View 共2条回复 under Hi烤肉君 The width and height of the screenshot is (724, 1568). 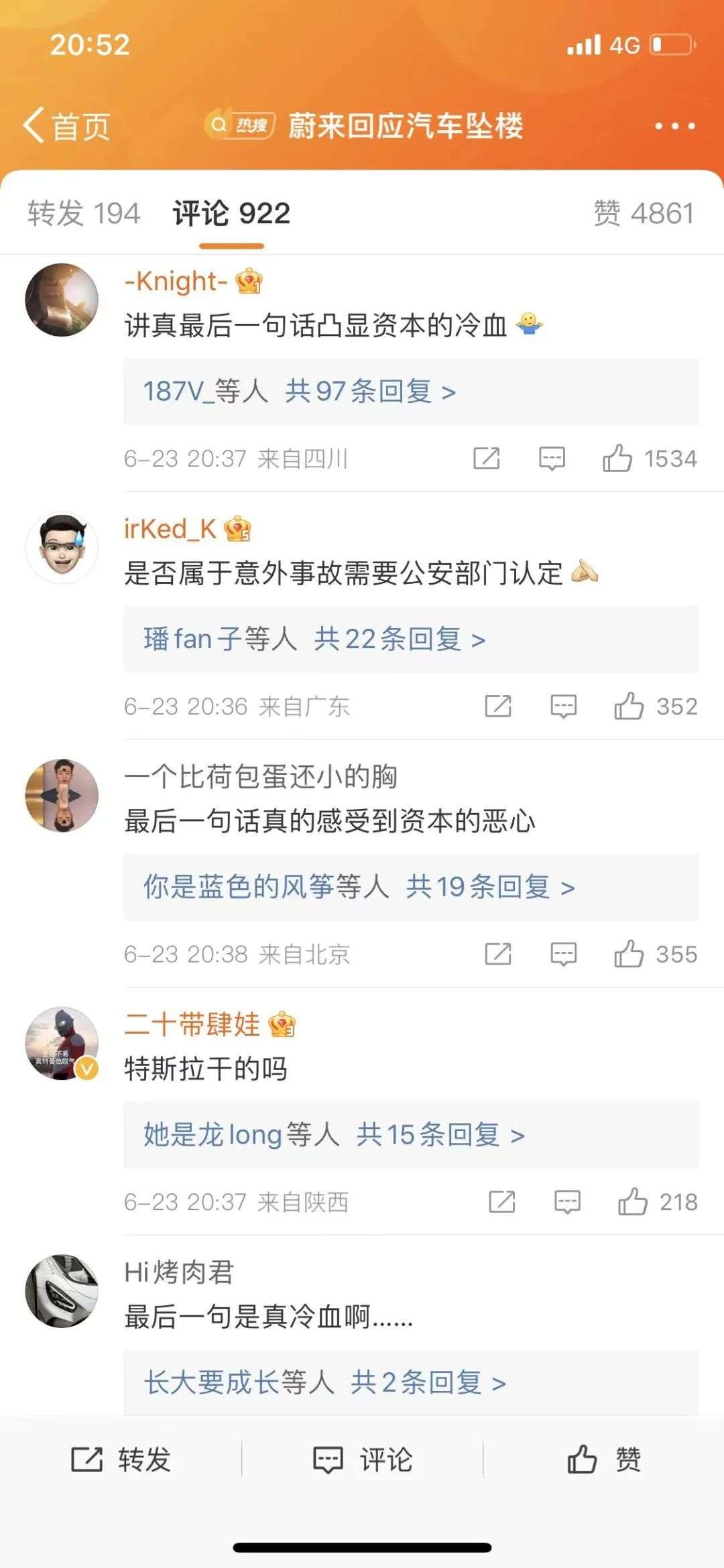coord(428,1383)
